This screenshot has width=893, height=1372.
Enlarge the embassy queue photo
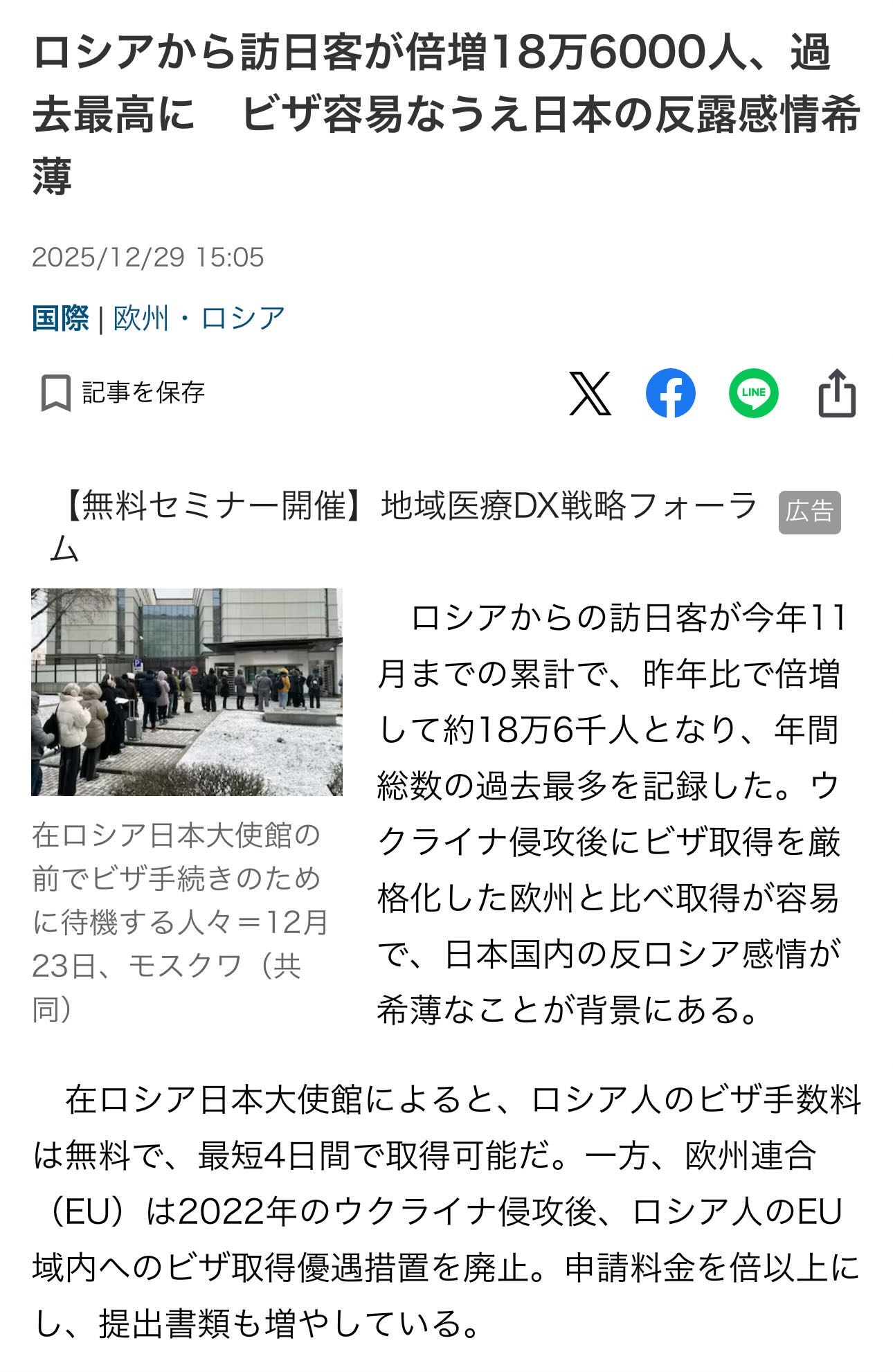pyautogui.click(x=187, y=692)
